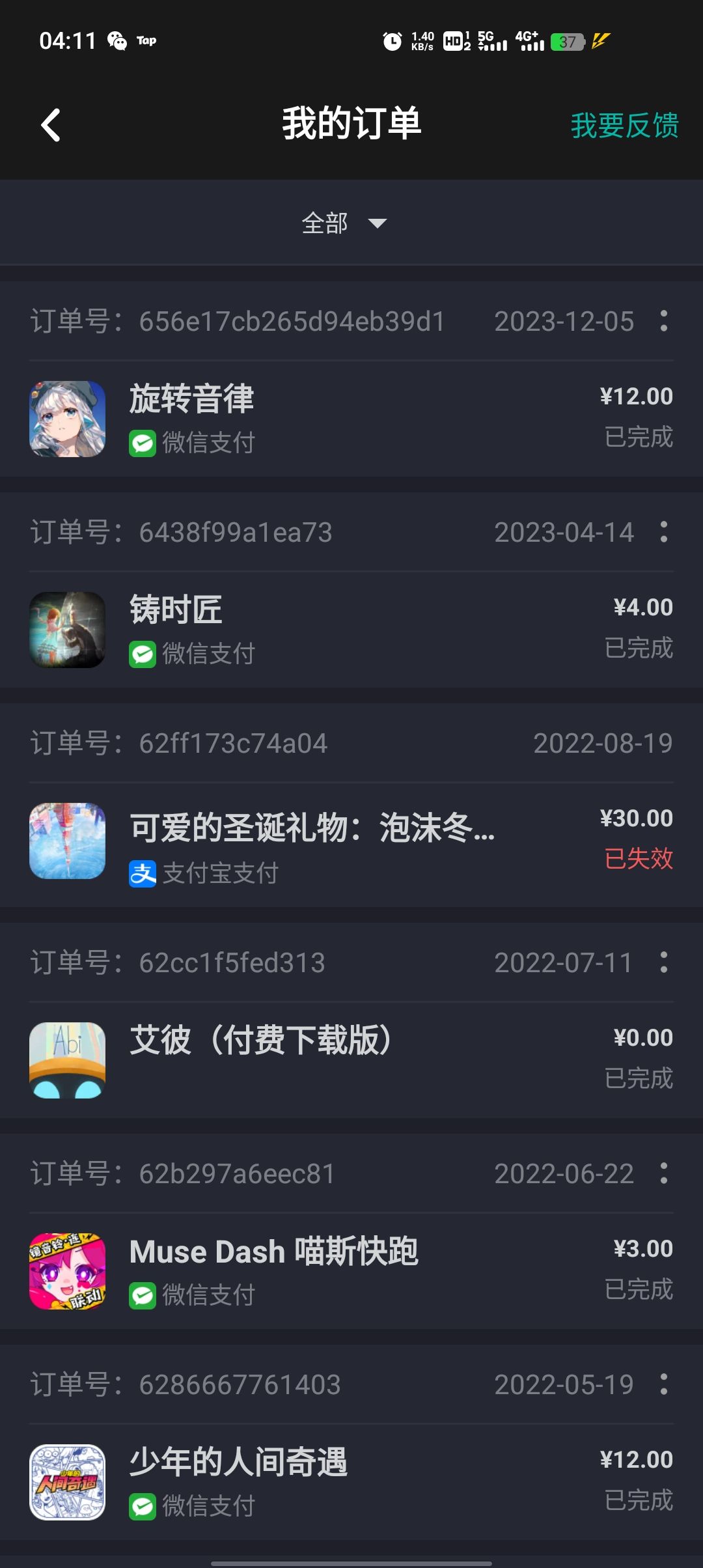Open more options for order dated 2023-12-05

[663, 320]
